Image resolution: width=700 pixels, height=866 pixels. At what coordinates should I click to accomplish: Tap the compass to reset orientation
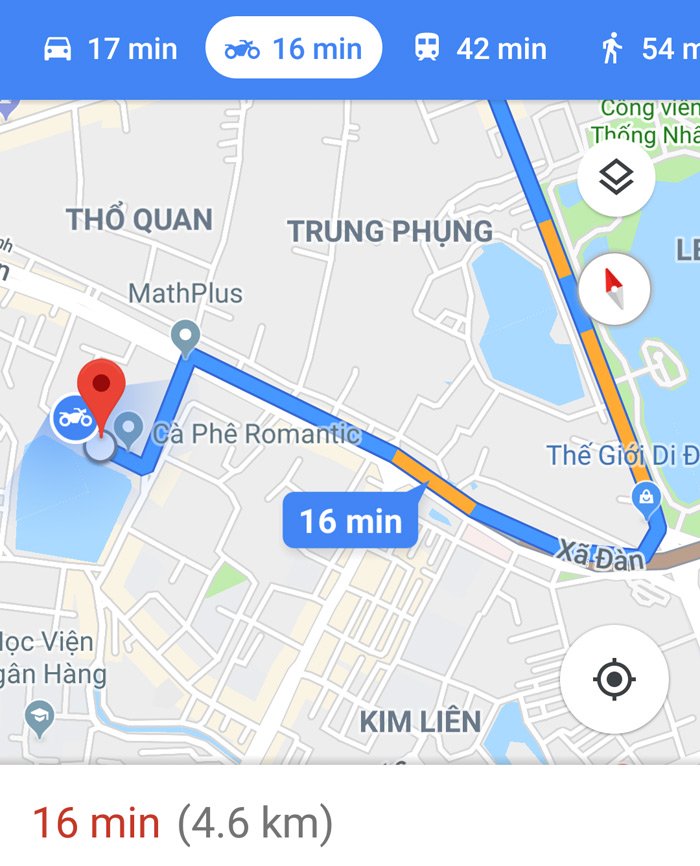coord(614,290)
